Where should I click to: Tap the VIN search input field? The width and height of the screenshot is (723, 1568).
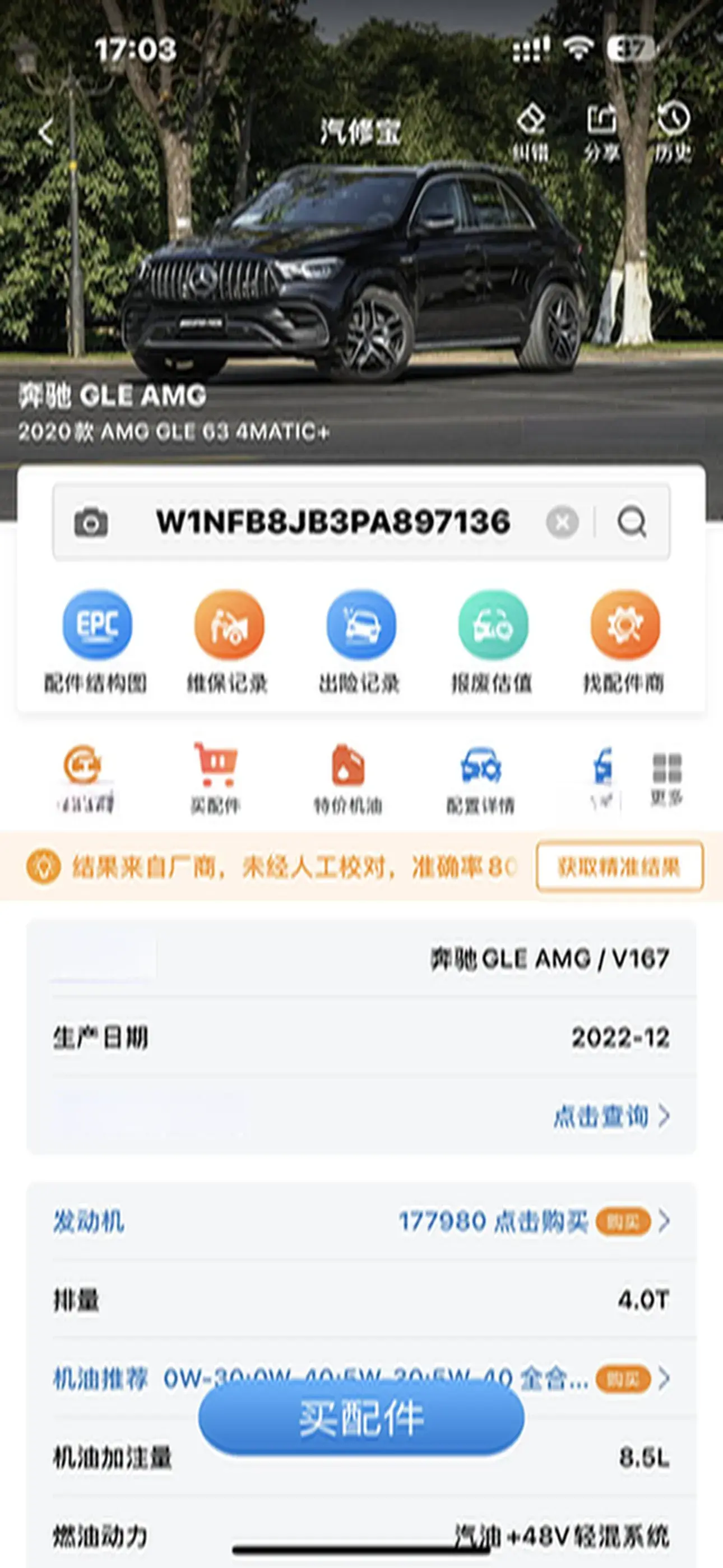pyautogui.click(x=332, y=522)
